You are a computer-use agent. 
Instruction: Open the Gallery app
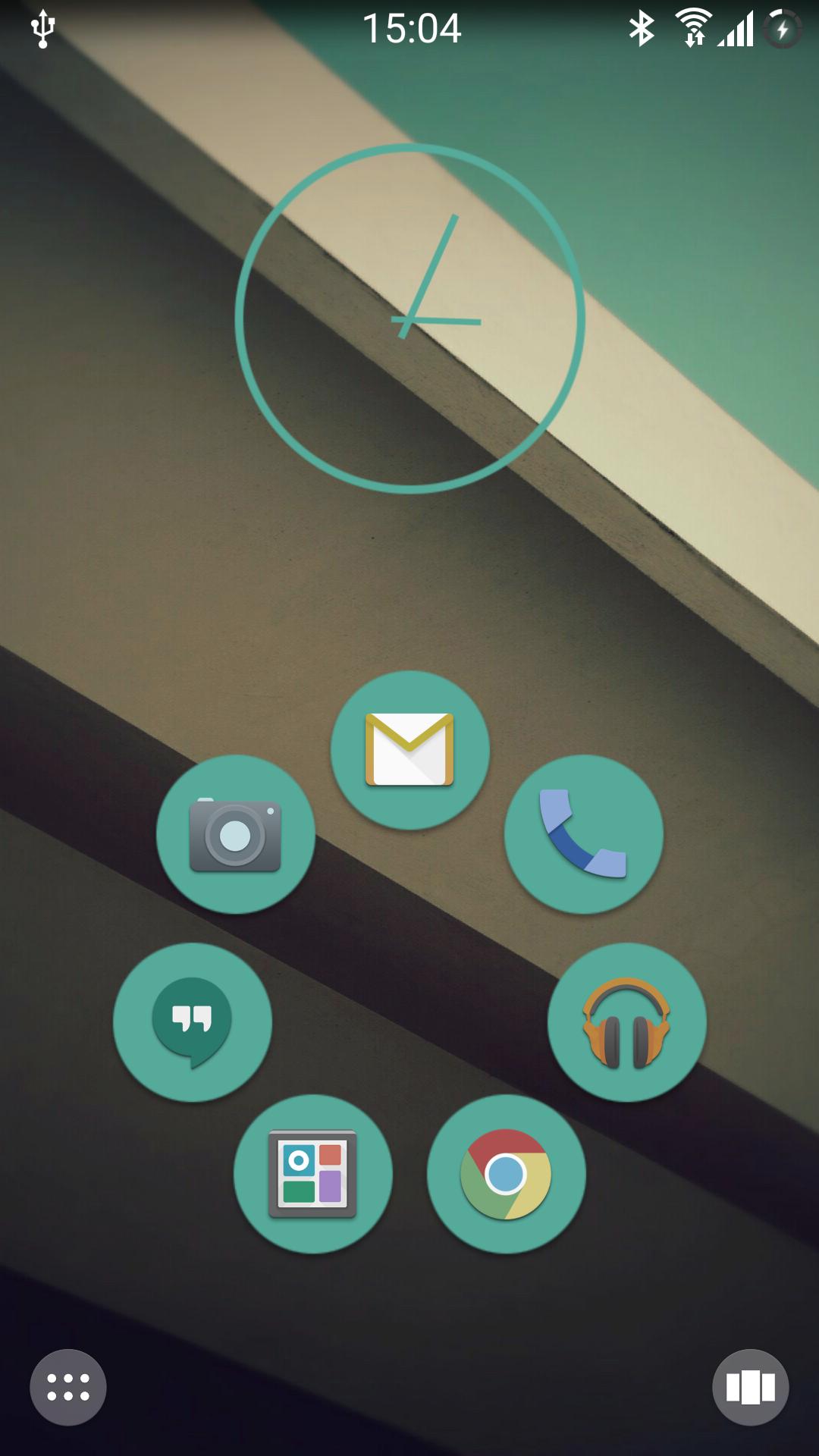click(x=312, y=1173)
